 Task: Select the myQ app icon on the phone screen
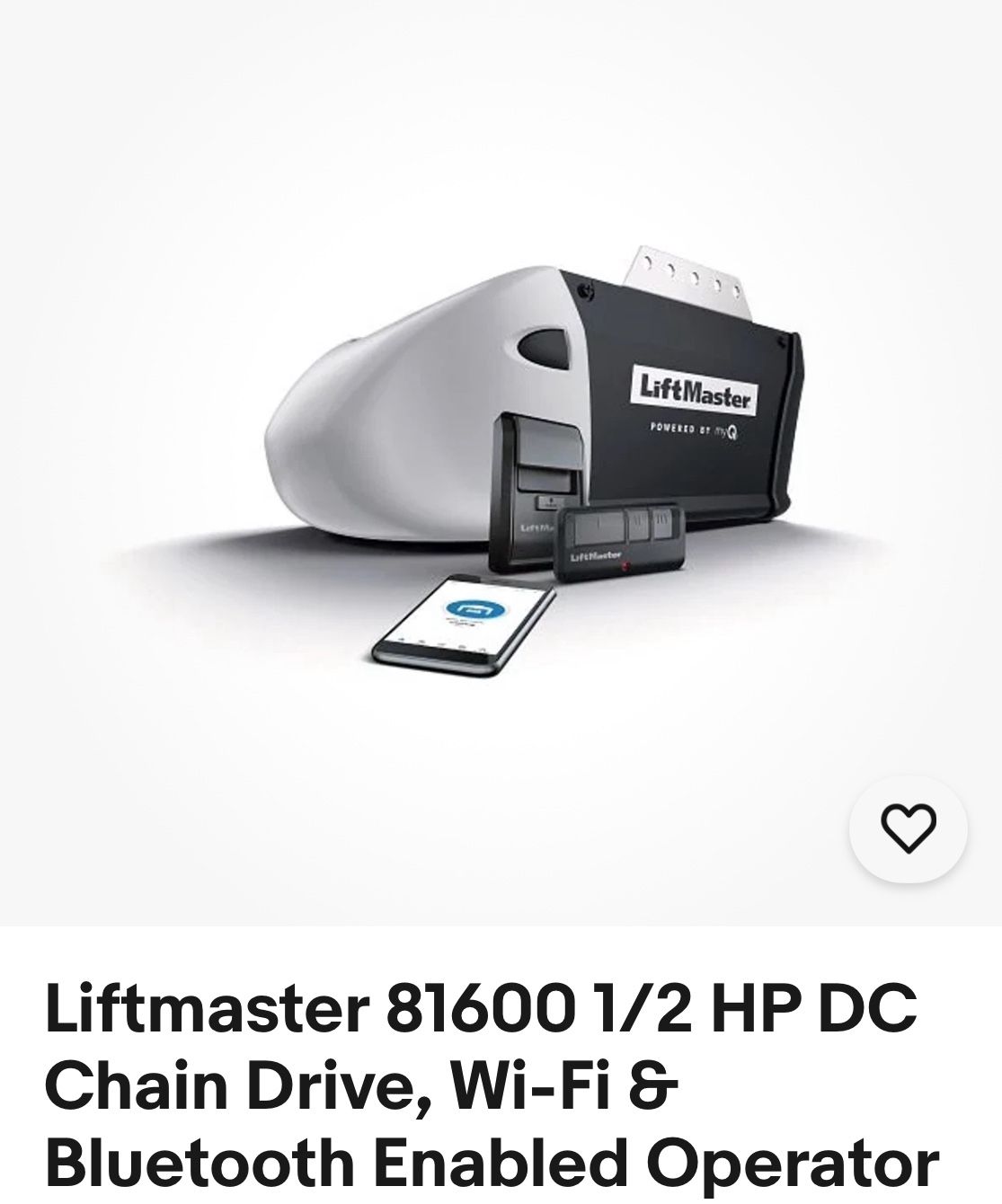473,610
